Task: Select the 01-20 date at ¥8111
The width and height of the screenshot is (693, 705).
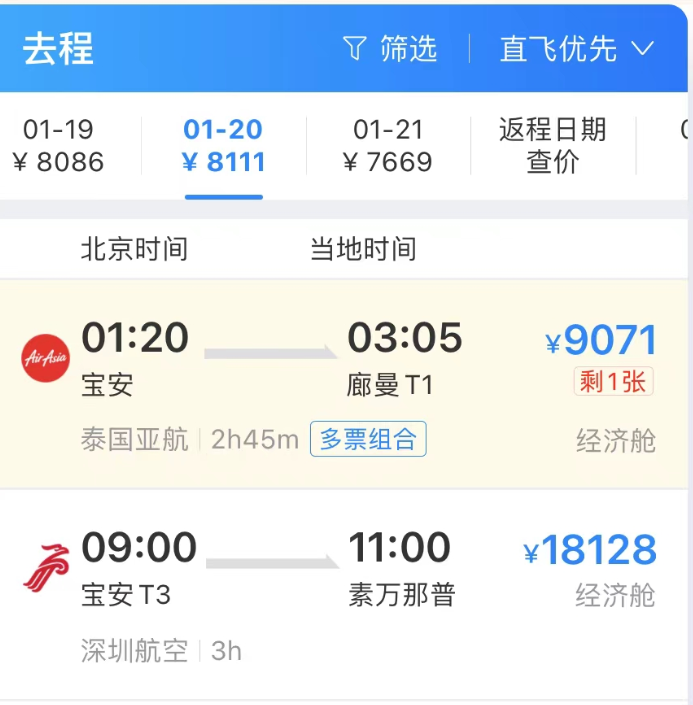Action: click(223, 146)
